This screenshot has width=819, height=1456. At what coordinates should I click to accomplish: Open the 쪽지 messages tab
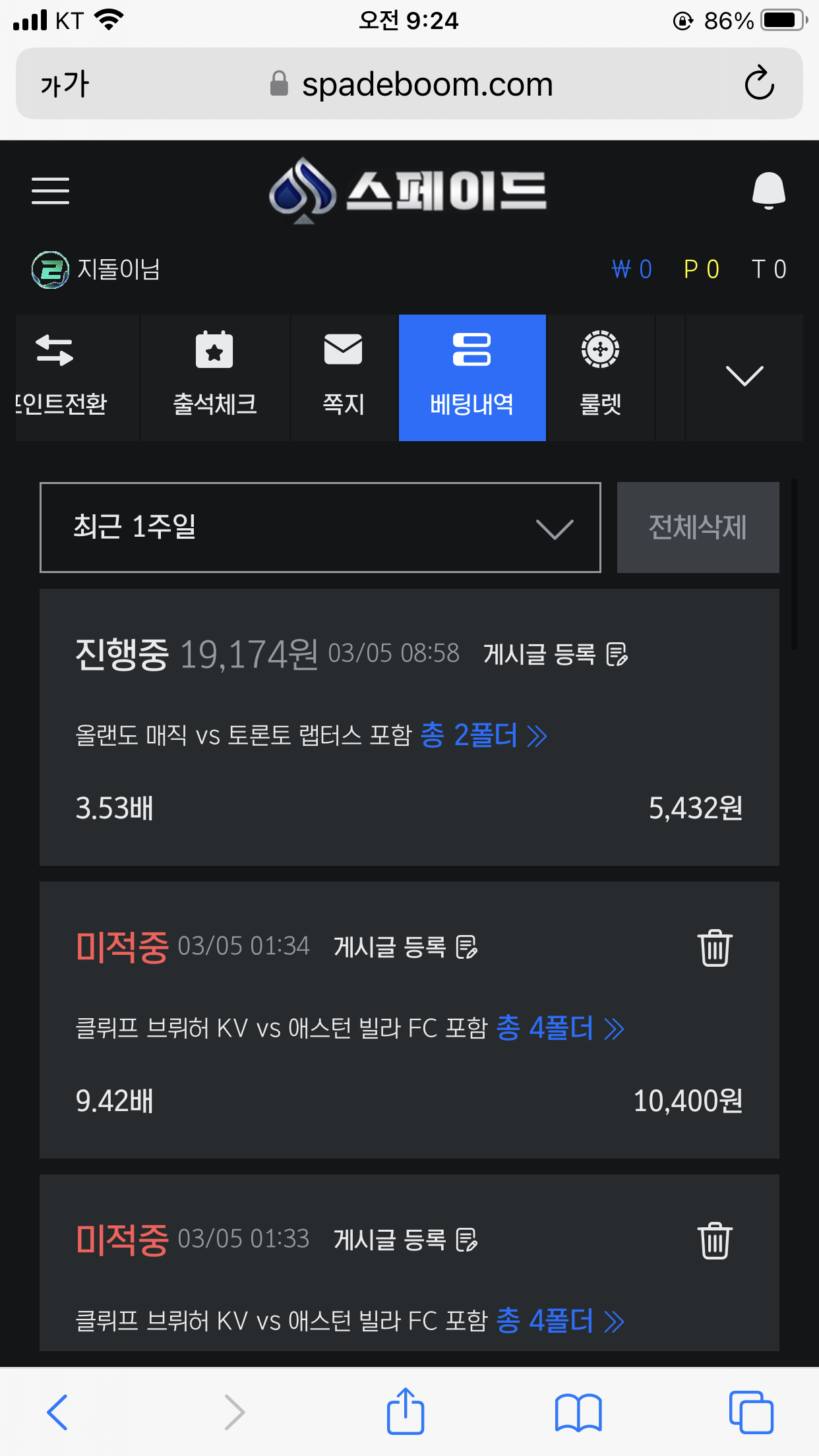344,377
